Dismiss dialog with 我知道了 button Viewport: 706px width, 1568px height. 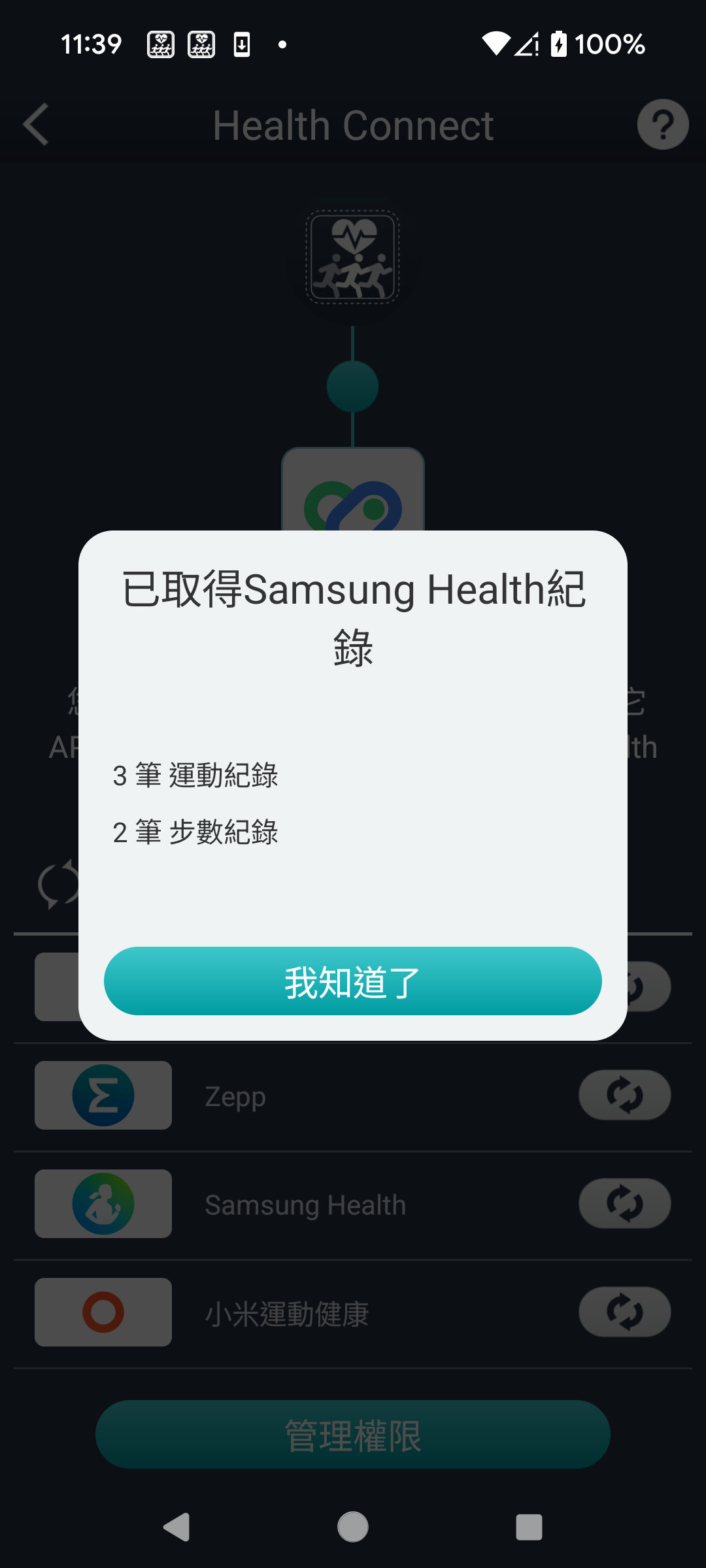(x=352, y=981)
